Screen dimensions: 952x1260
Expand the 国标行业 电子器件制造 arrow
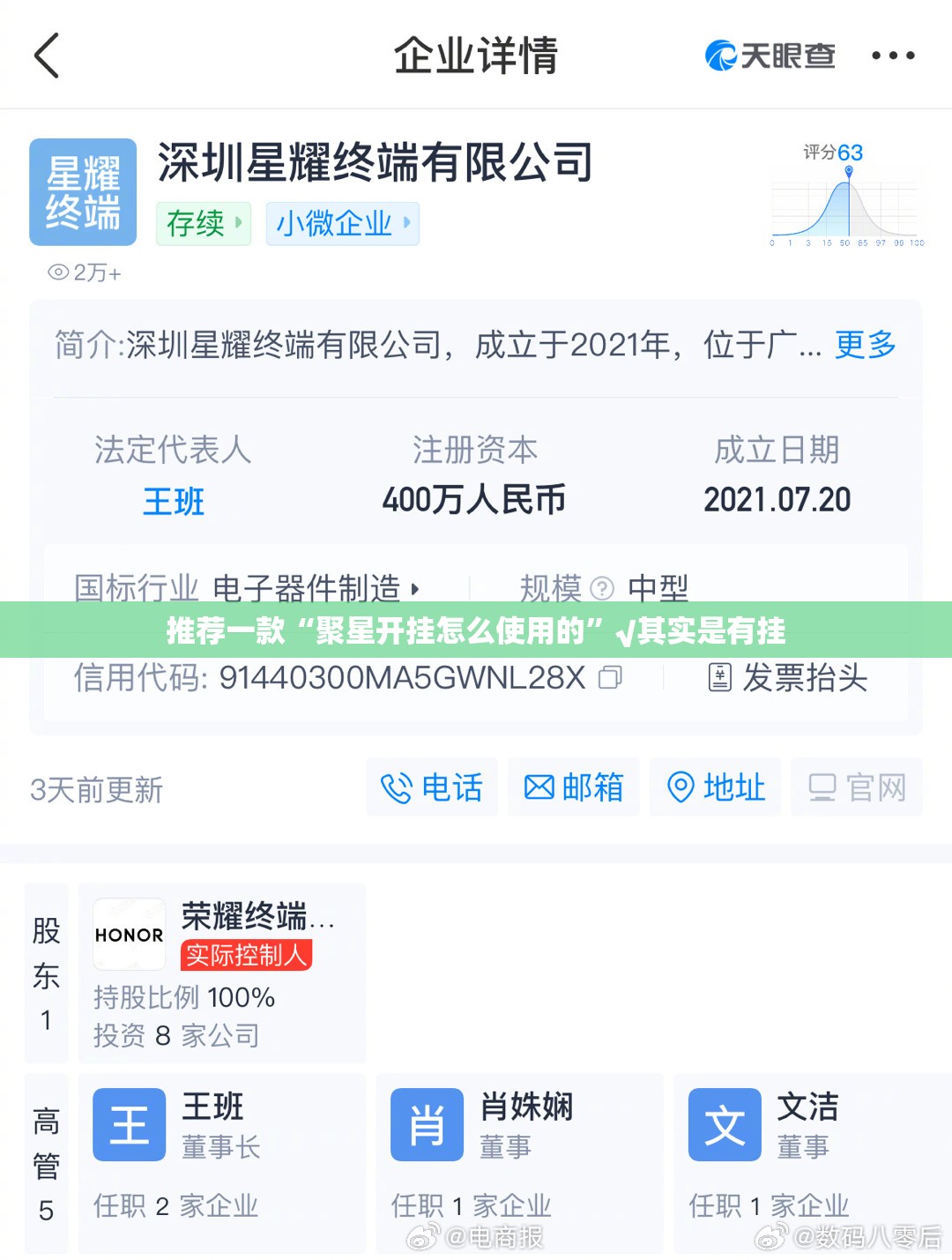[415, 588]
